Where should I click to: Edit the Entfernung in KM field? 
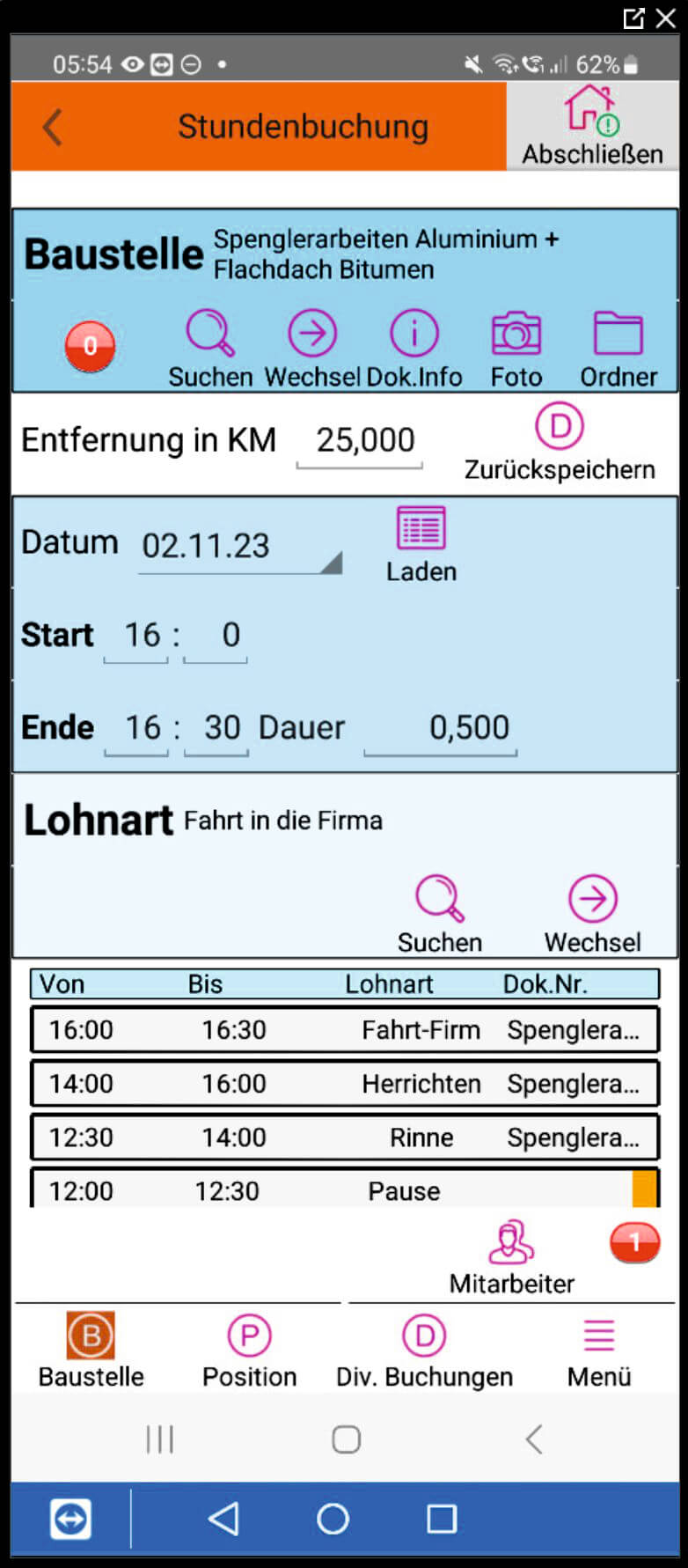tap(360, 441)
